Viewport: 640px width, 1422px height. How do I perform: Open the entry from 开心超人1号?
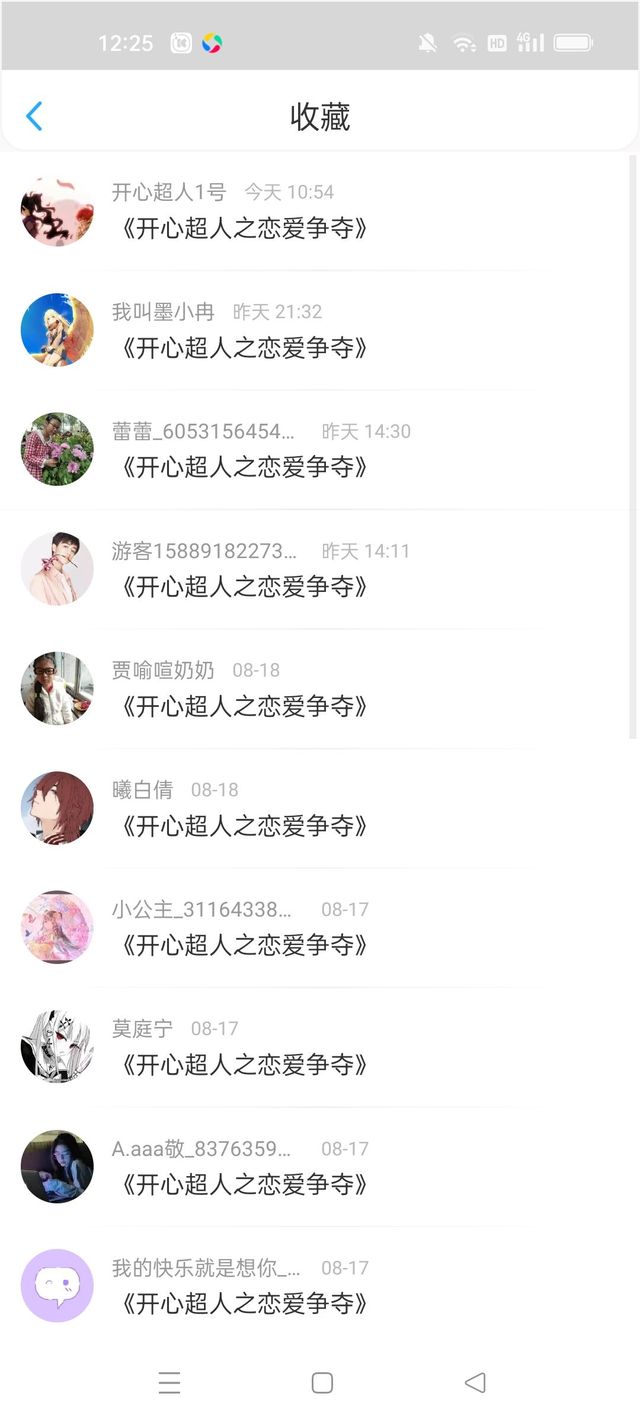pyautogui.click(x=320, y=211)
